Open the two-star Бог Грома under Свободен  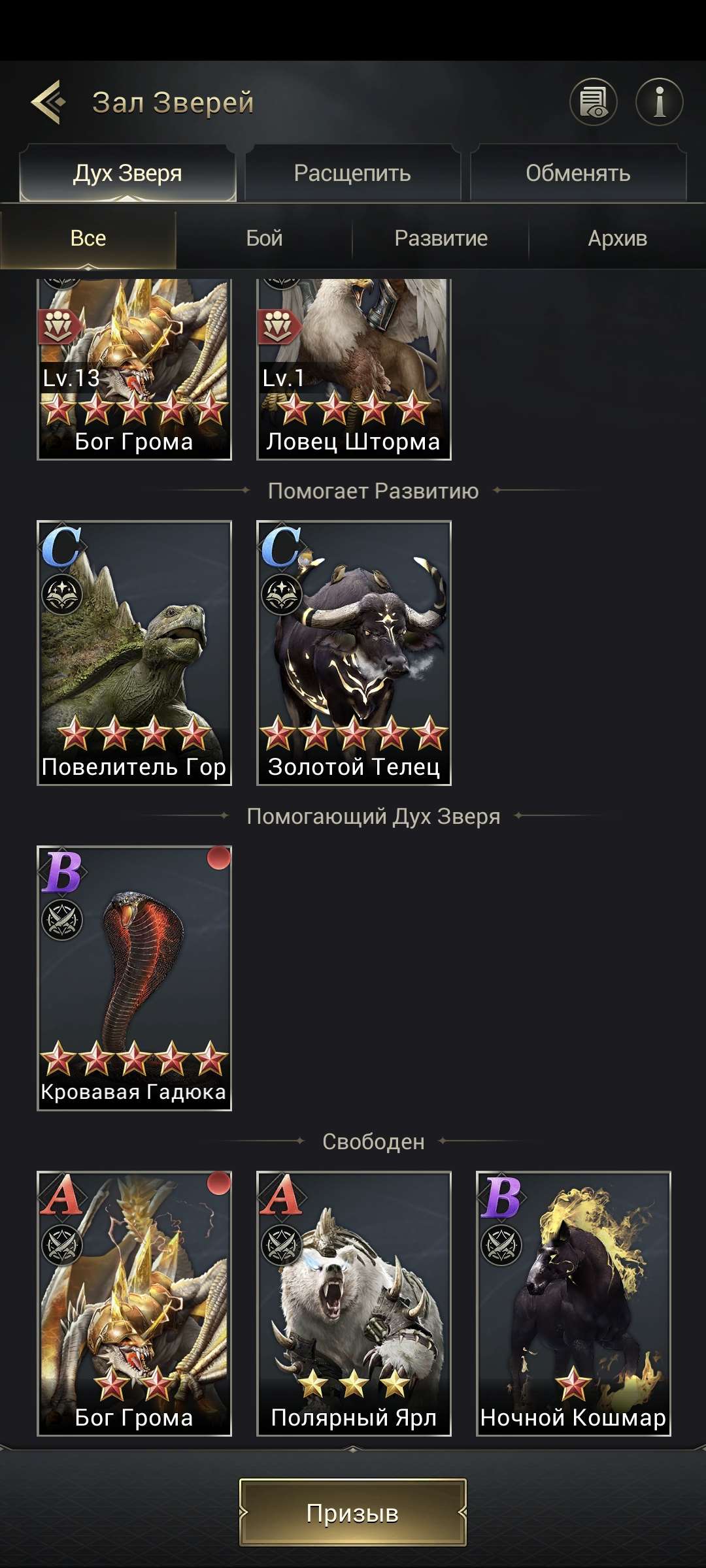point(135,1303)
